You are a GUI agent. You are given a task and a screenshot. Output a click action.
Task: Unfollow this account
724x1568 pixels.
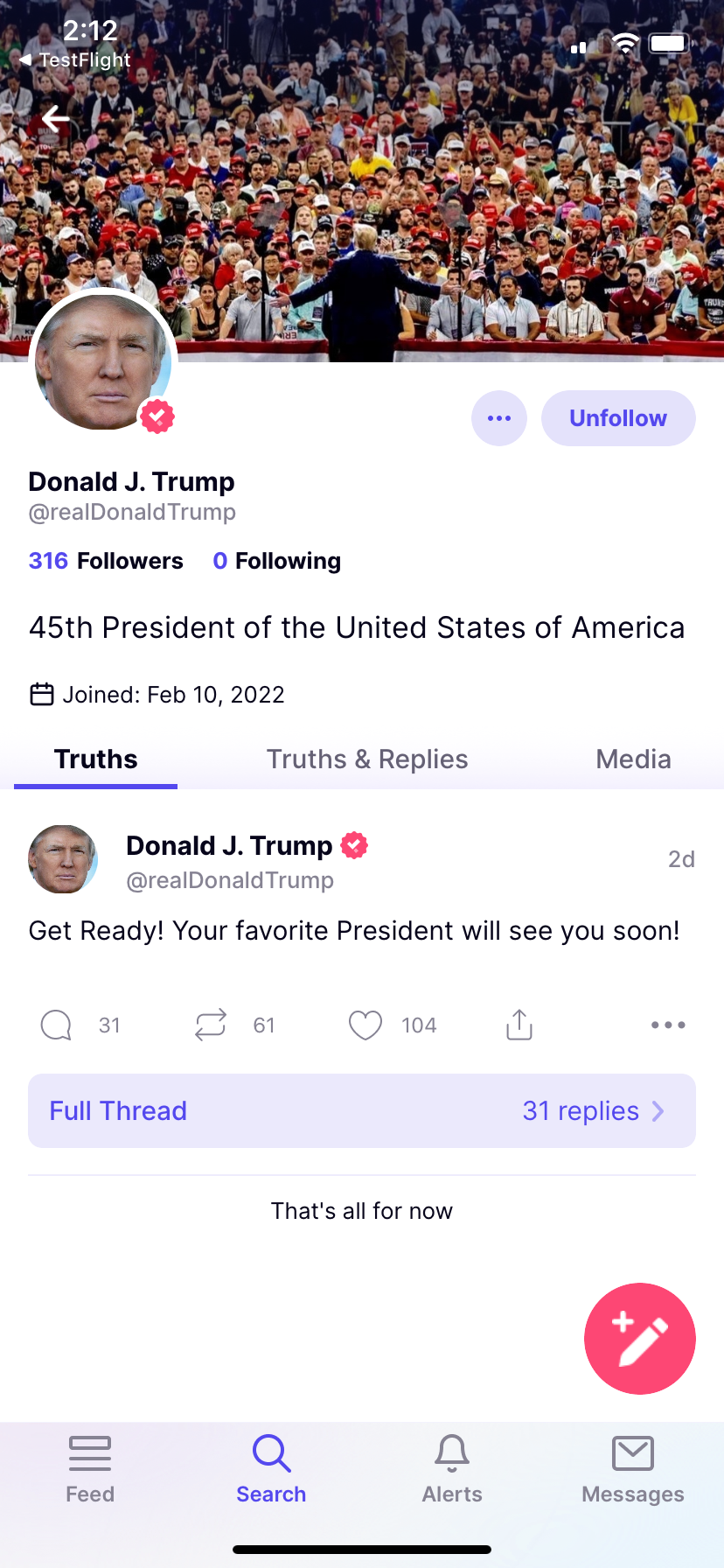618,418
